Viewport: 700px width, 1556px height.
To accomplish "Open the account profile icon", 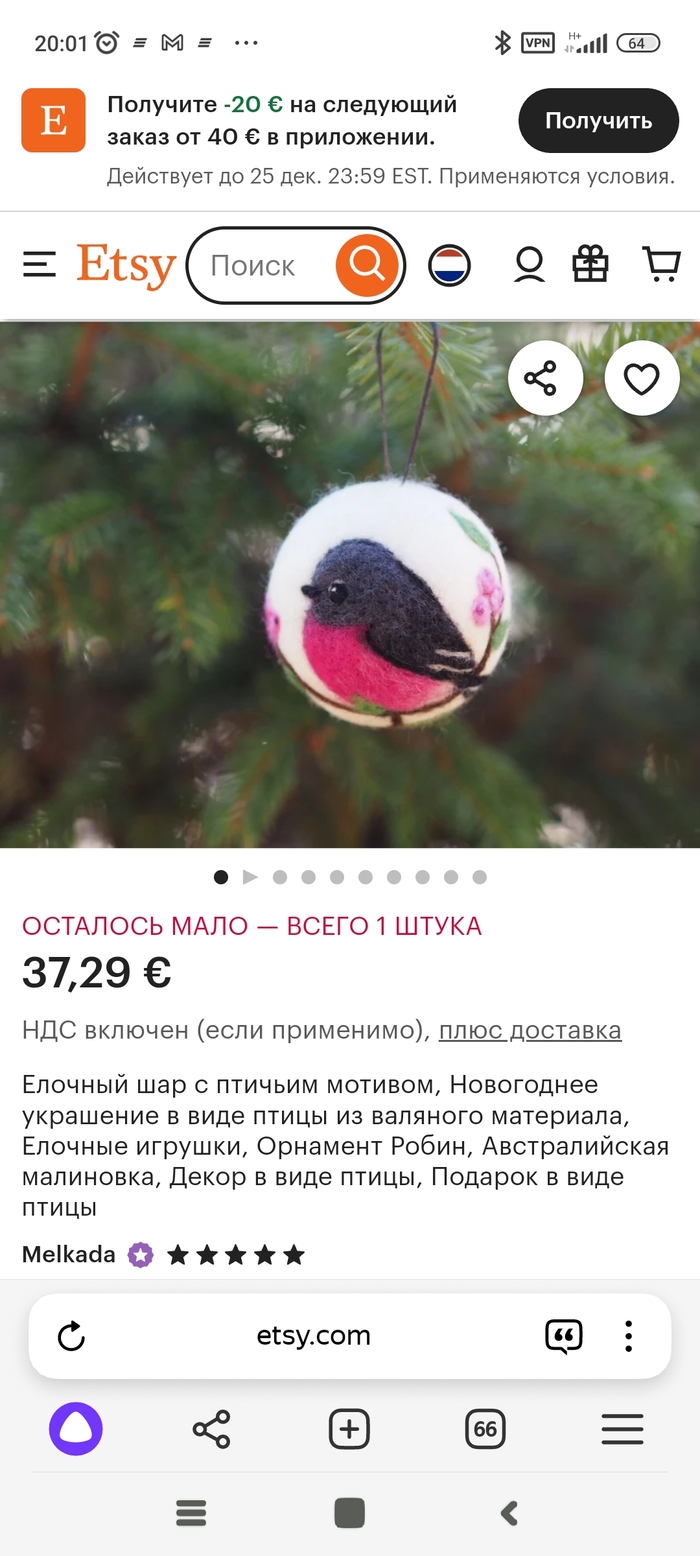I will 529,265.
